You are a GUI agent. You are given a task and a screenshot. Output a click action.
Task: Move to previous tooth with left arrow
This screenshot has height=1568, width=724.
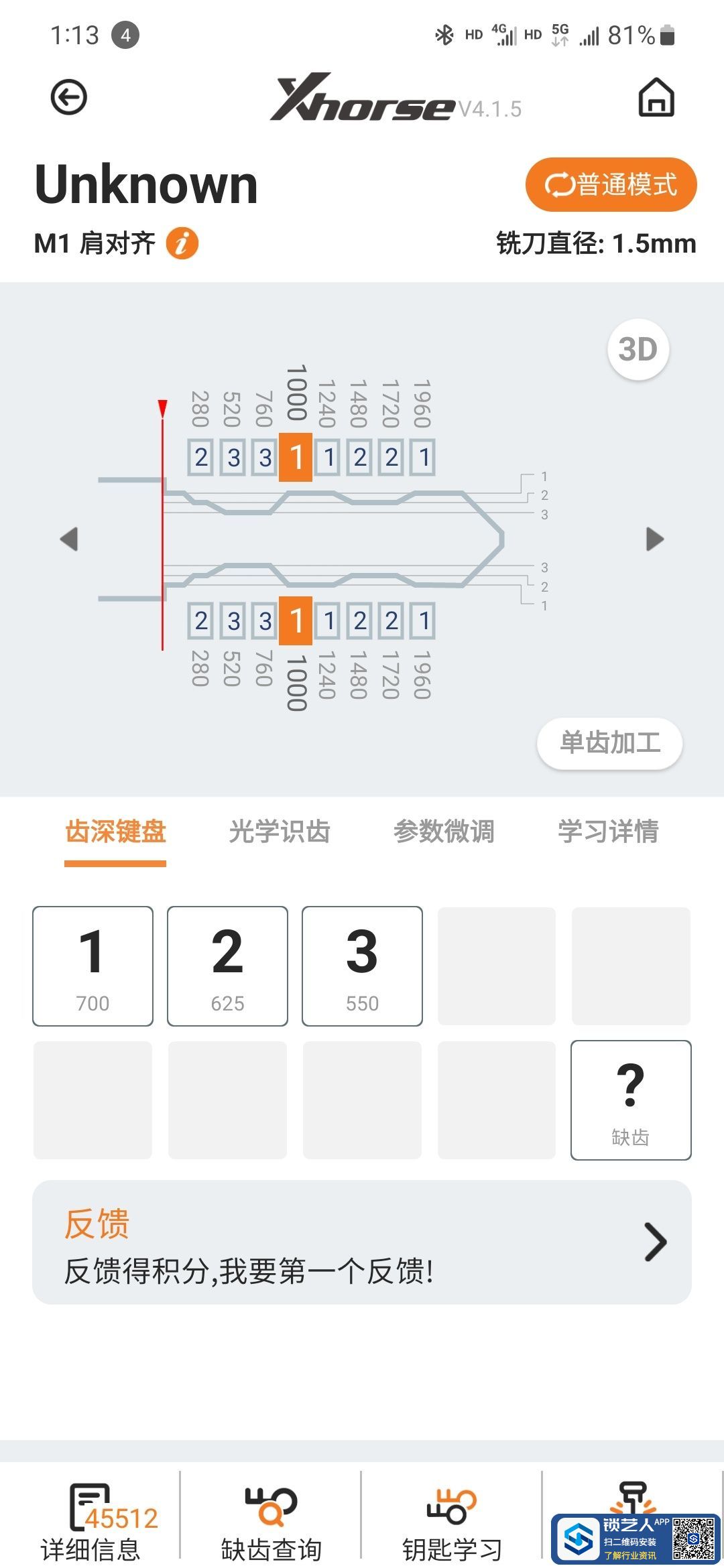tap(69, 539)
